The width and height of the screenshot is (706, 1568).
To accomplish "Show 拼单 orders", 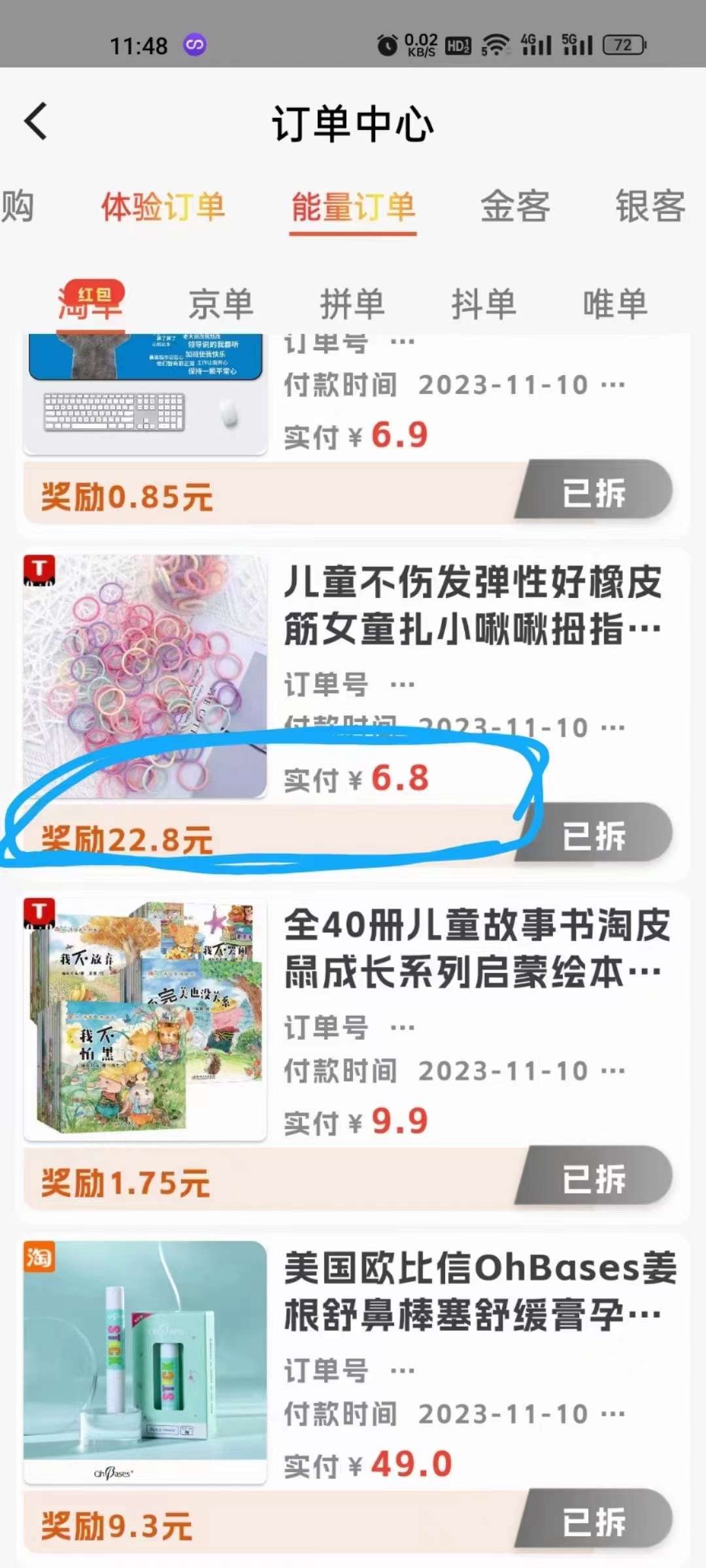I will [352, 304].
